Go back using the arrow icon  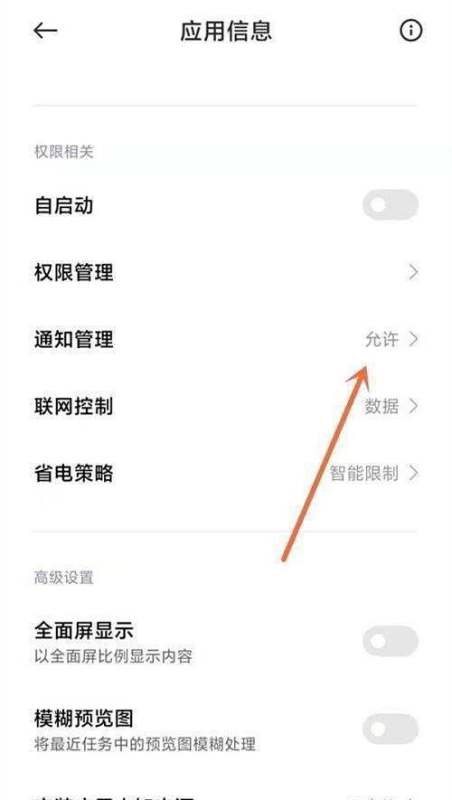pyautogui.click(x=45, y=31)
